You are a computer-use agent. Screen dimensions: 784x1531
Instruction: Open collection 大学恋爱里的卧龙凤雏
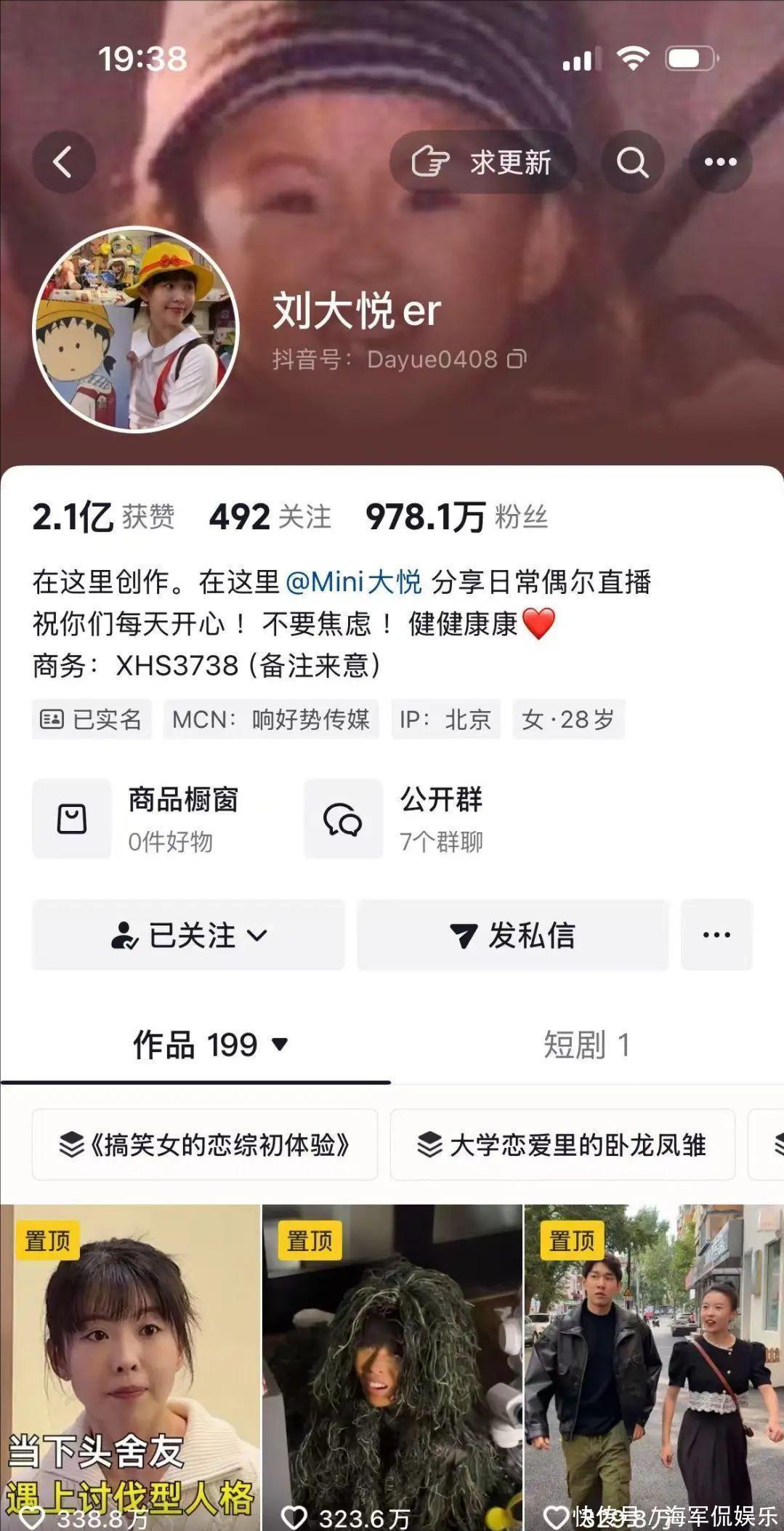point(562,1145)
